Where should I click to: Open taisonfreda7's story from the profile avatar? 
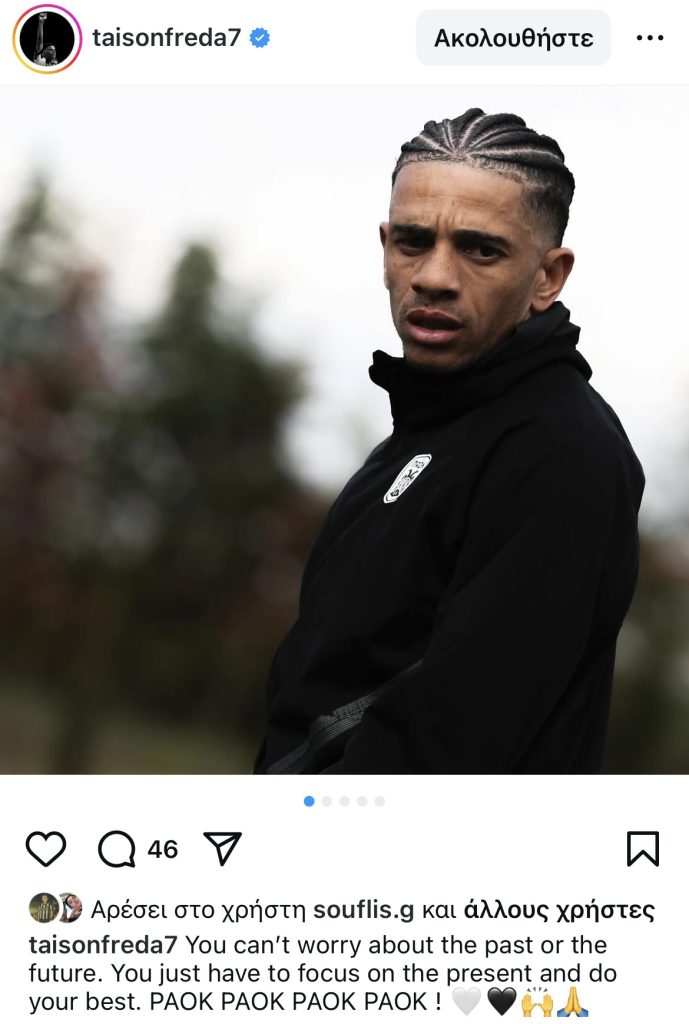click(x=46, y=39)
